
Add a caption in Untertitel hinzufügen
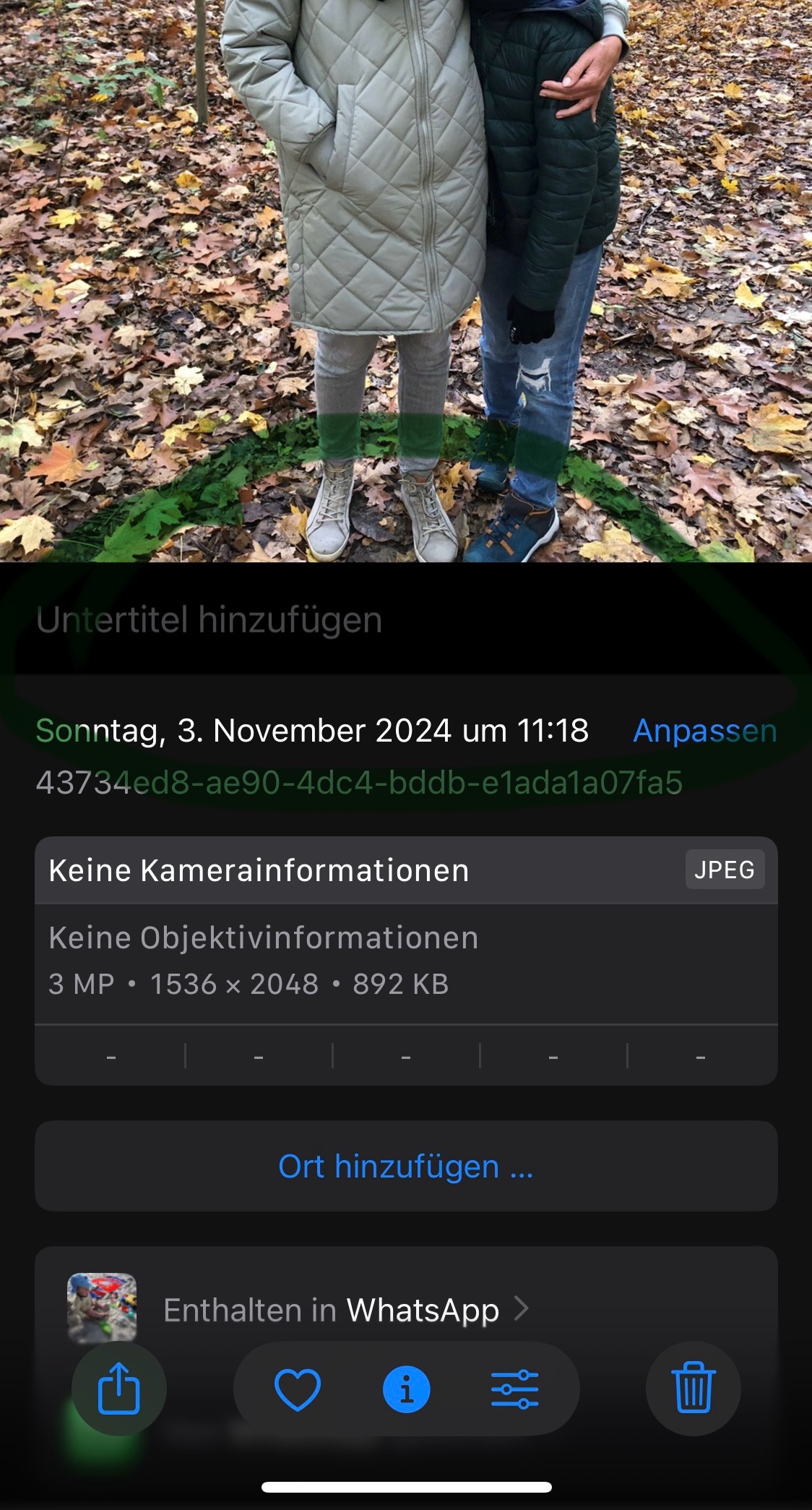pos(210,620)
